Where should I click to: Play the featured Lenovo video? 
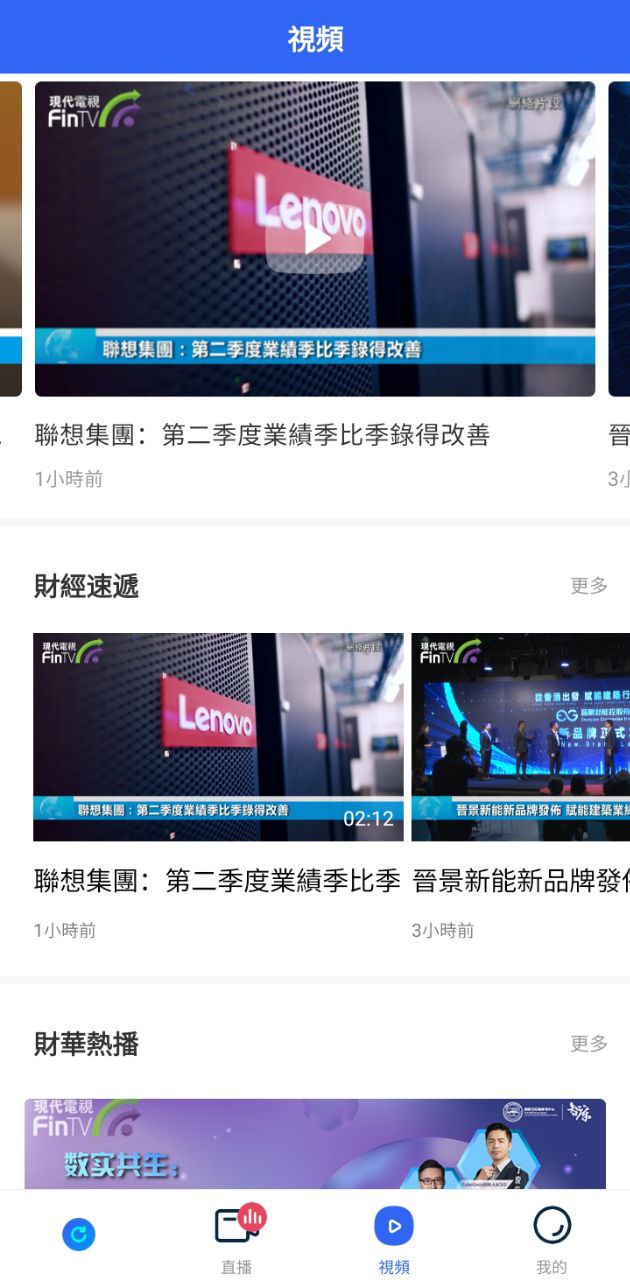(x=315, y=240)
